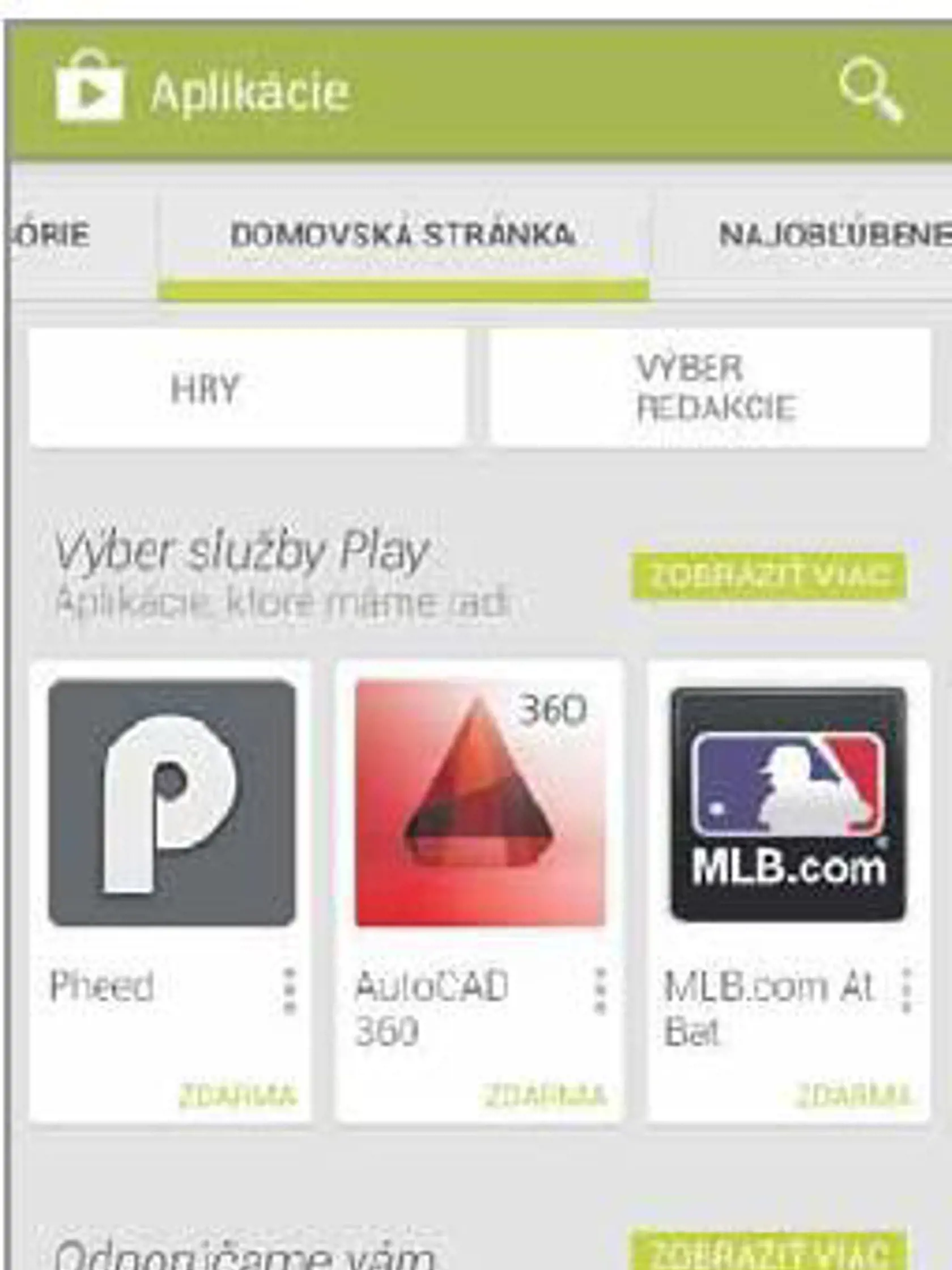Screen dimensions: 952x1270
Task: Open overflow menu on AutoCAD 360 card
Action: coord(600,990)
